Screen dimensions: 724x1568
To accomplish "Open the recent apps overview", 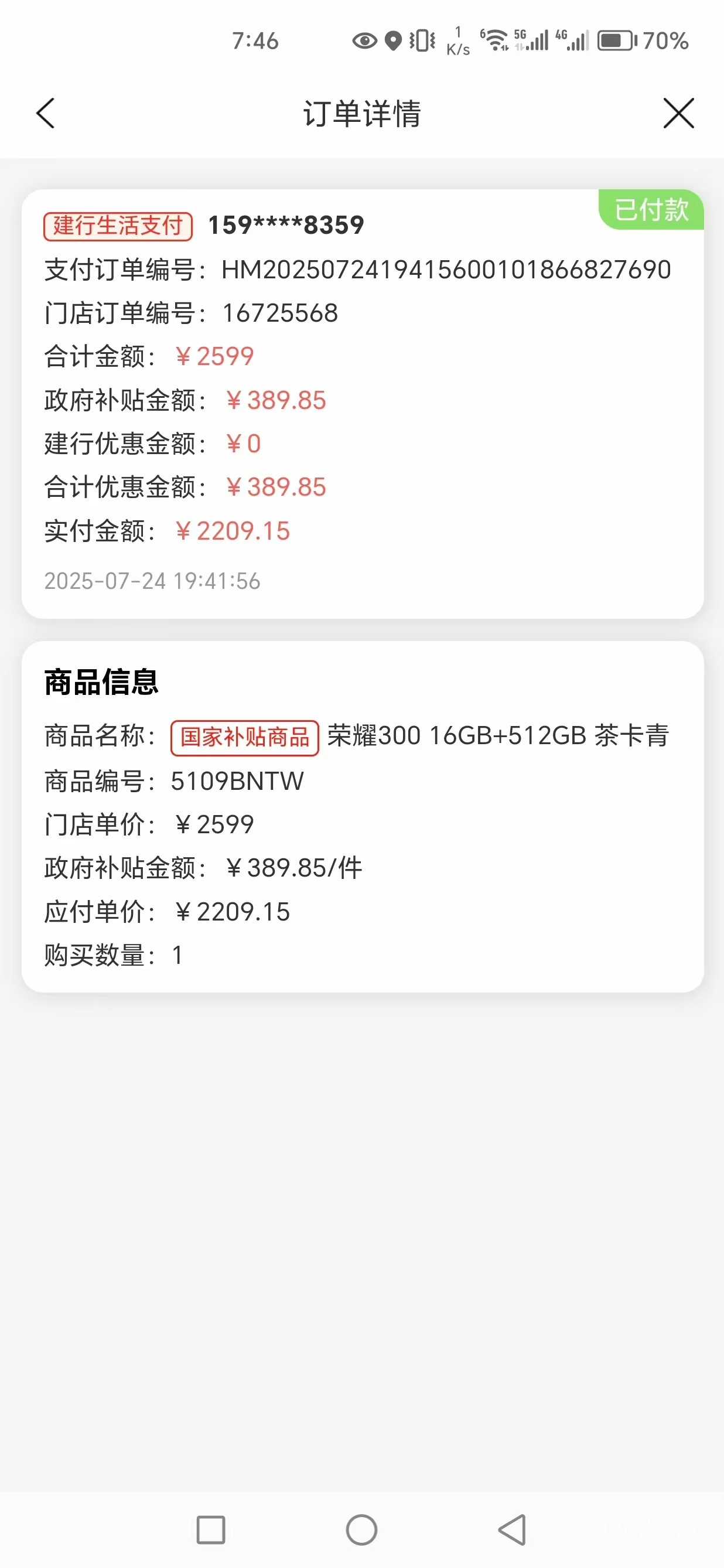I will [x=211, y=1530].
